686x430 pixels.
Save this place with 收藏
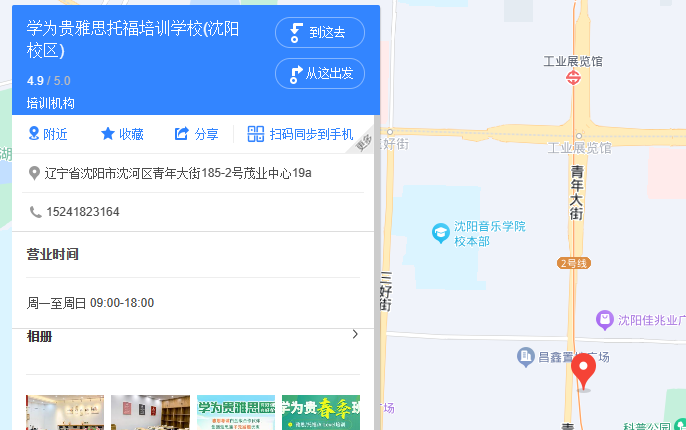122,134
